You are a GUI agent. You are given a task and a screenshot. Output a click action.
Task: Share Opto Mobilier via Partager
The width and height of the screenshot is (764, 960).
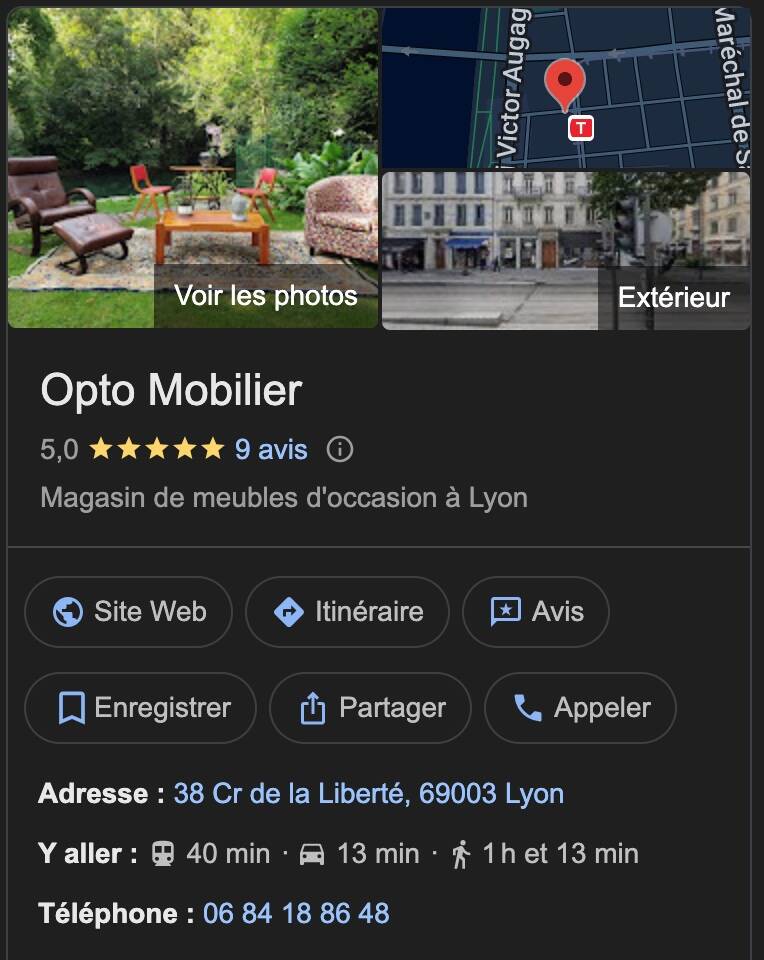click(370, 708)
